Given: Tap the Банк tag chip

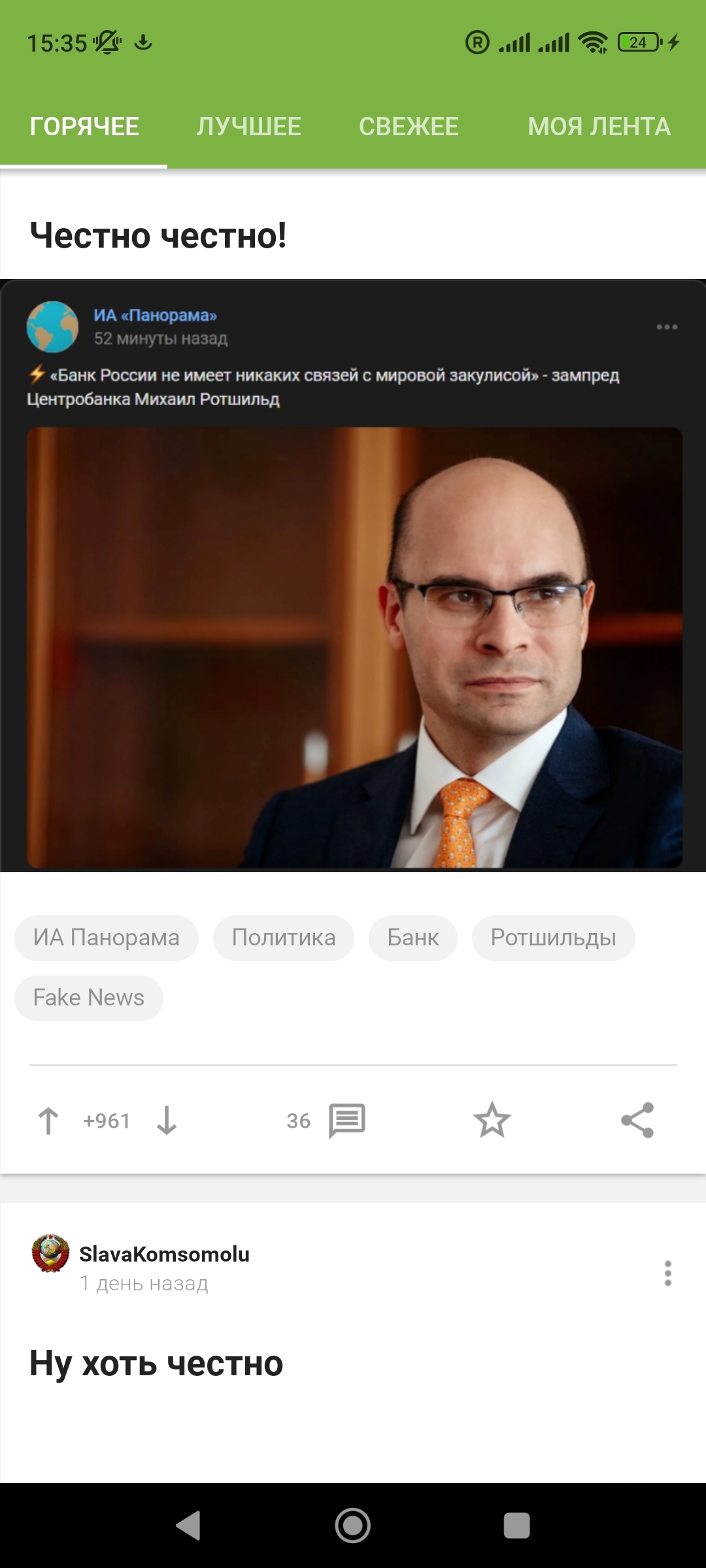Looking at the screenshot, I should (x=412, y=938).
